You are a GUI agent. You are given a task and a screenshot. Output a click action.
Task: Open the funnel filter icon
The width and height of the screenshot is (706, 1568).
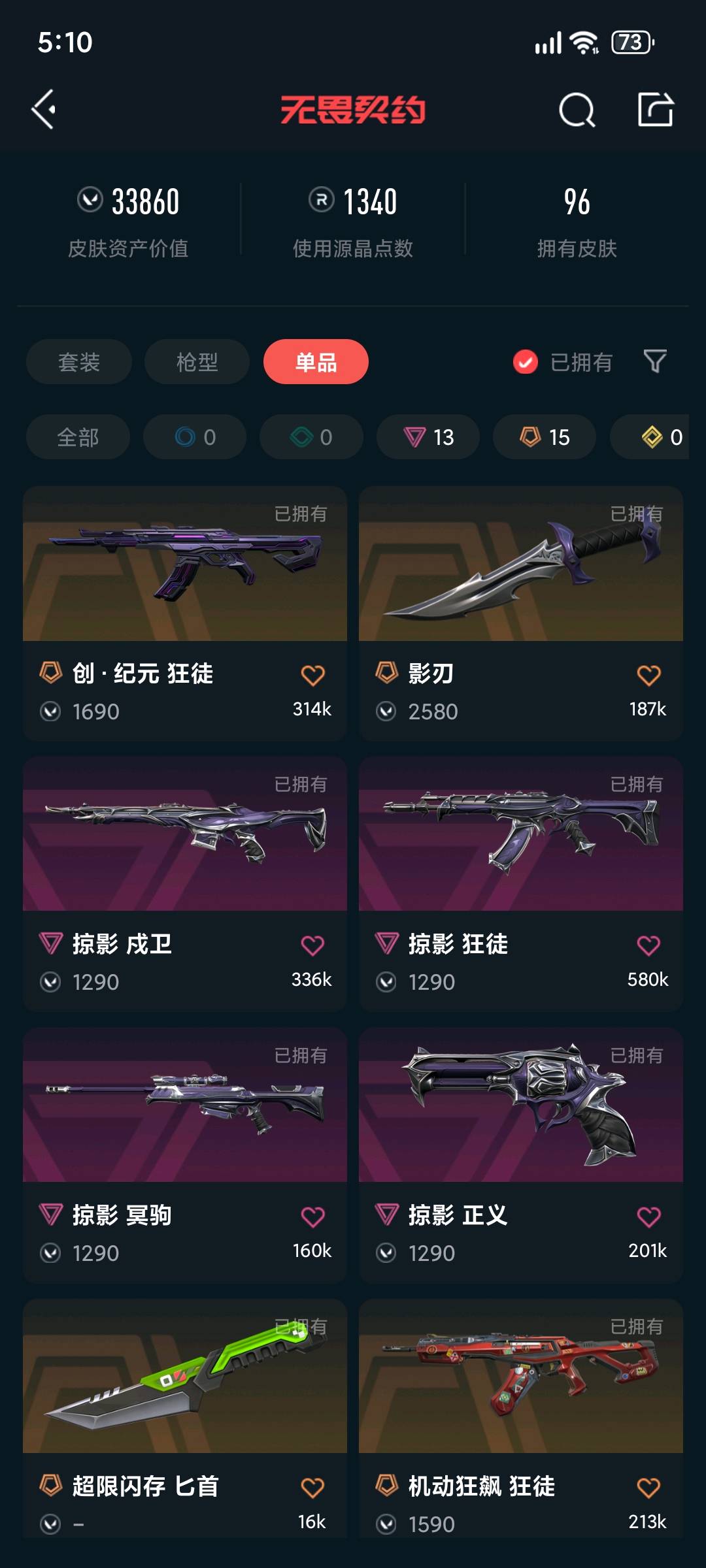[x=655, y=361]
